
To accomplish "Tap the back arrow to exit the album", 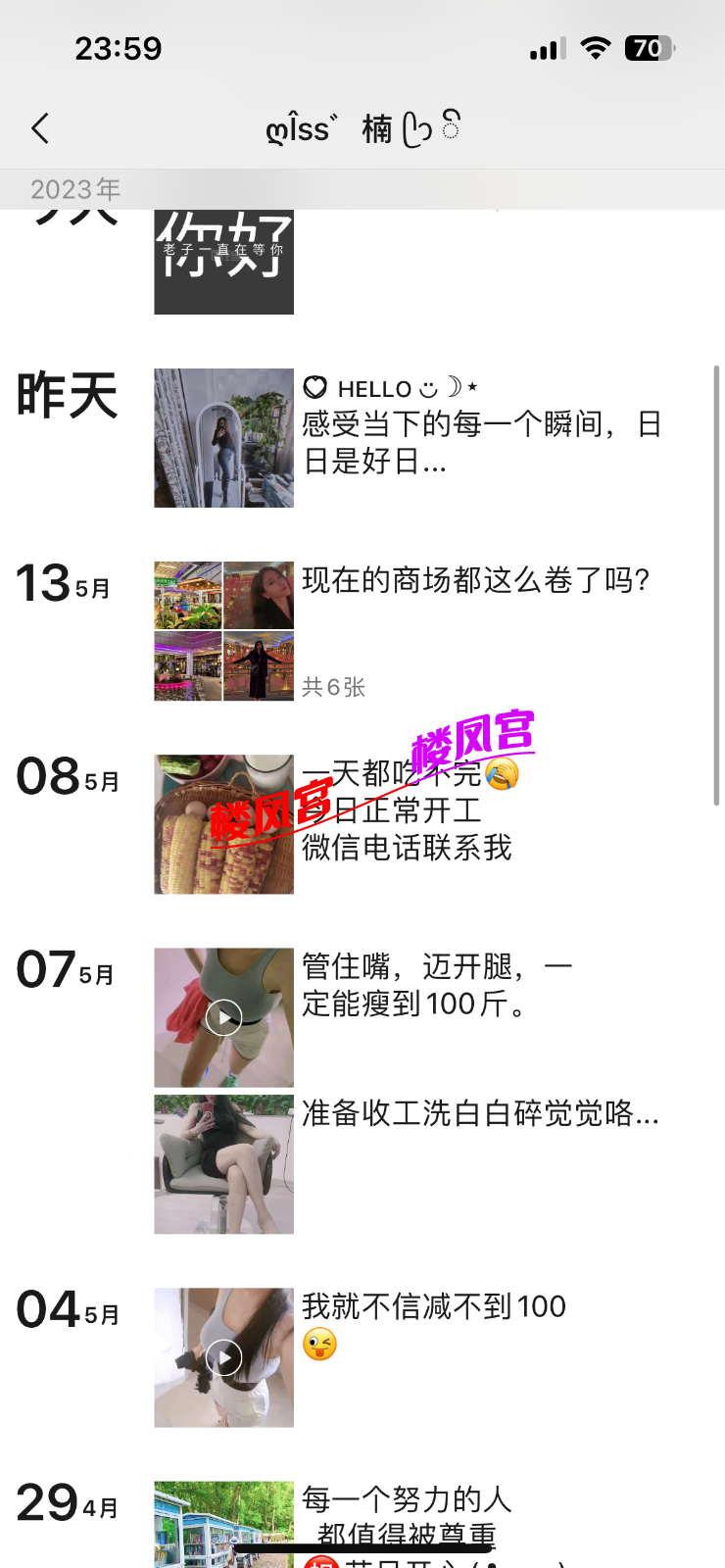I will coord(39,128).
